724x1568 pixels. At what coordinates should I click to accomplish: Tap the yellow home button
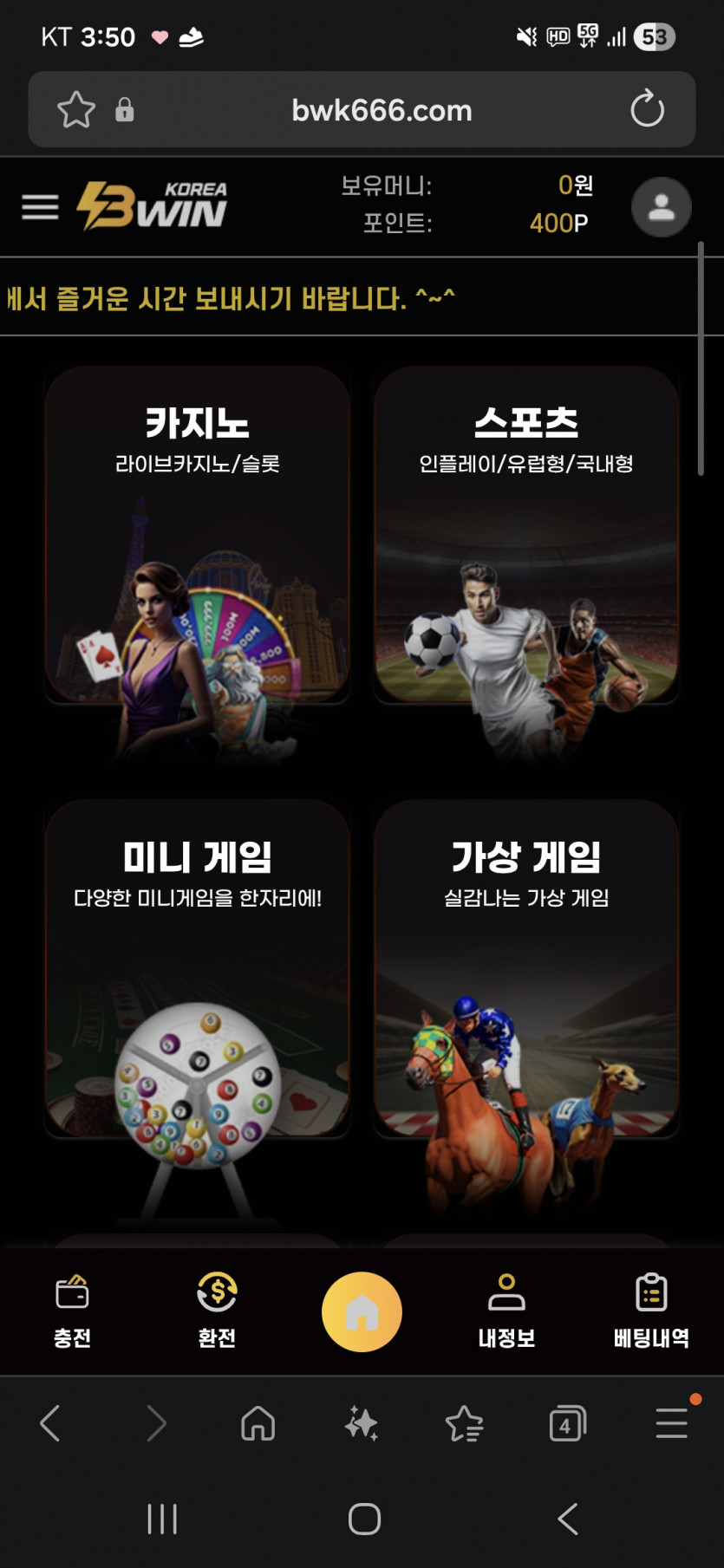coord(362,1311)
